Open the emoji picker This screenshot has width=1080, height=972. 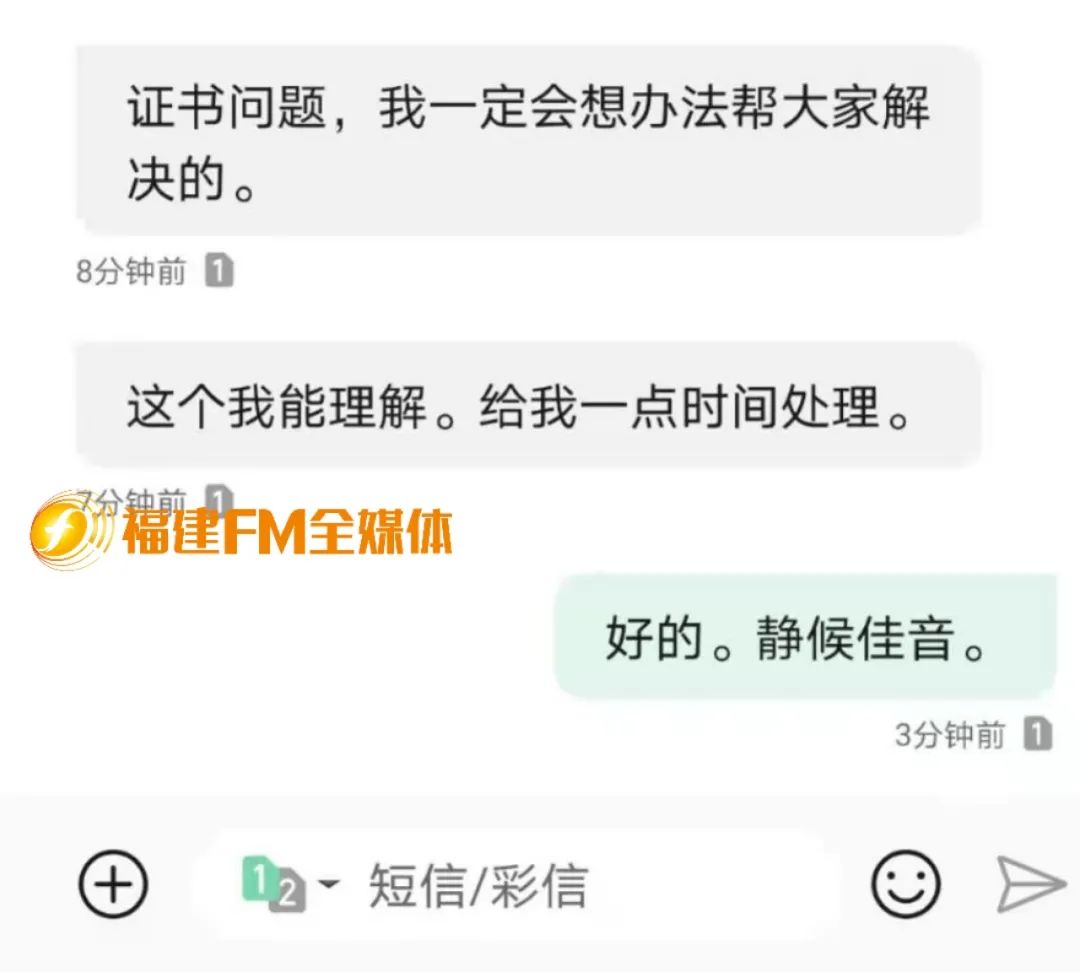pyautogui.click(x=906, y=885)
